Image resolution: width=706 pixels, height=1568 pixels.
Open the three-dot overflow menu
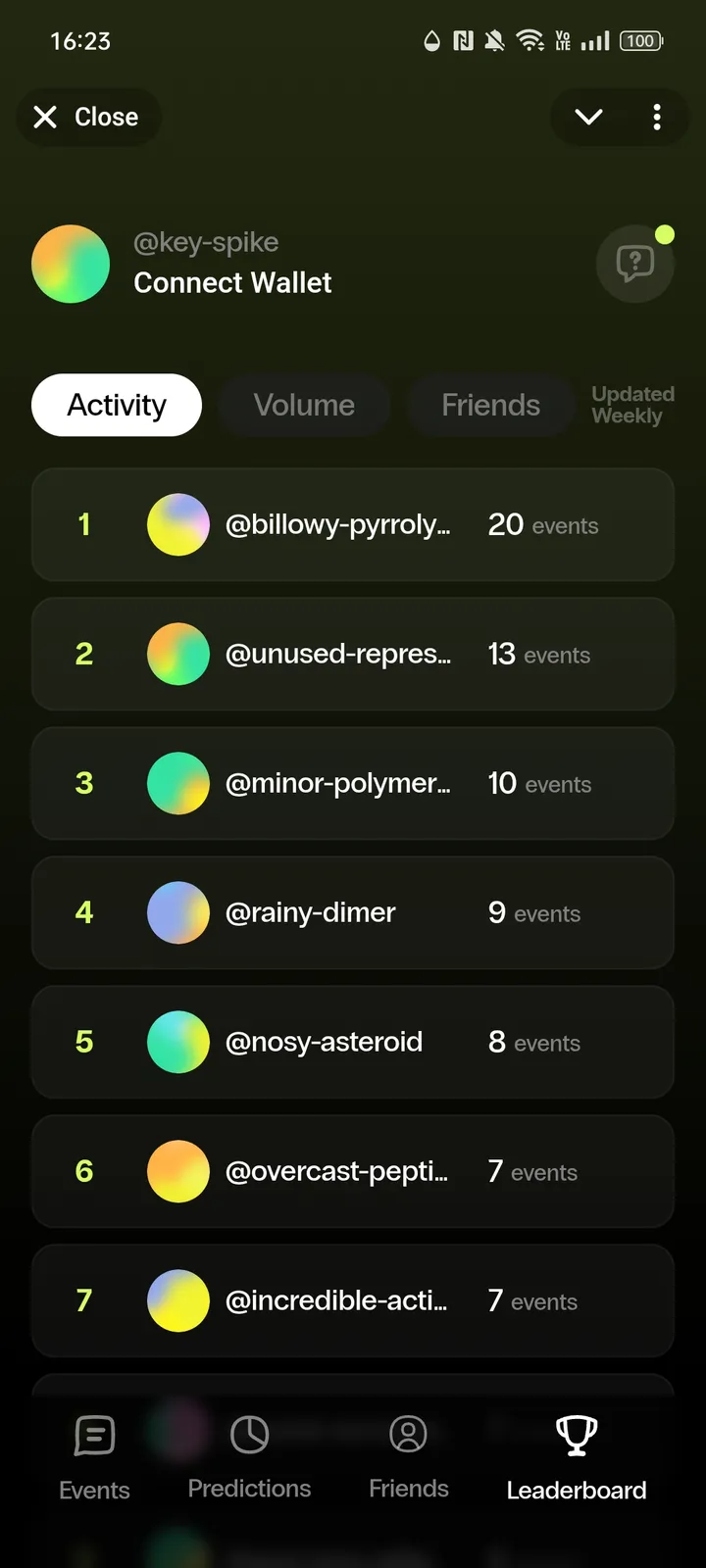click(656, 117)
